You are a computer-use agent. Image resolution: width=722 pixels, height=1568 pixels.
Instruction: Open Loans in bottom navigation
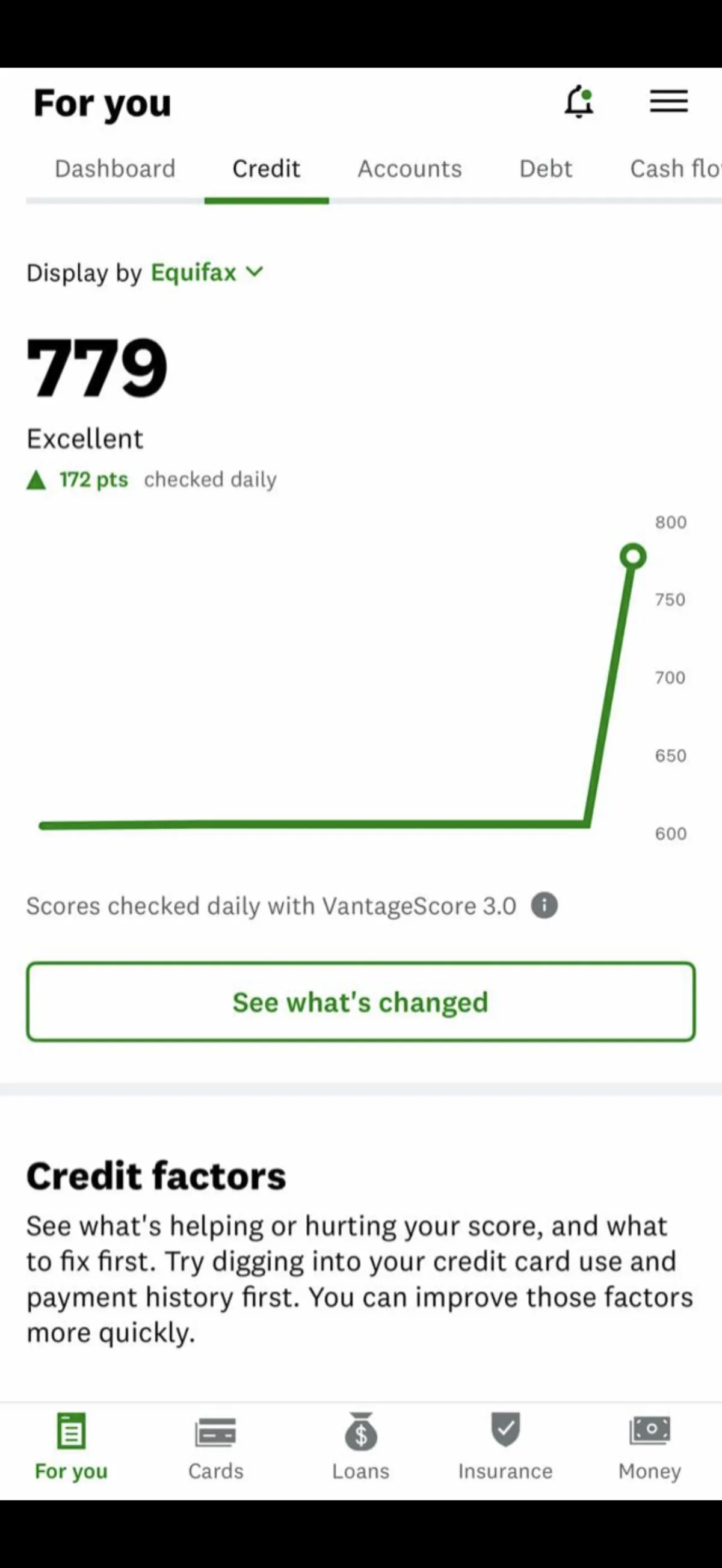pyautogui.click(x=360, y=1447)
